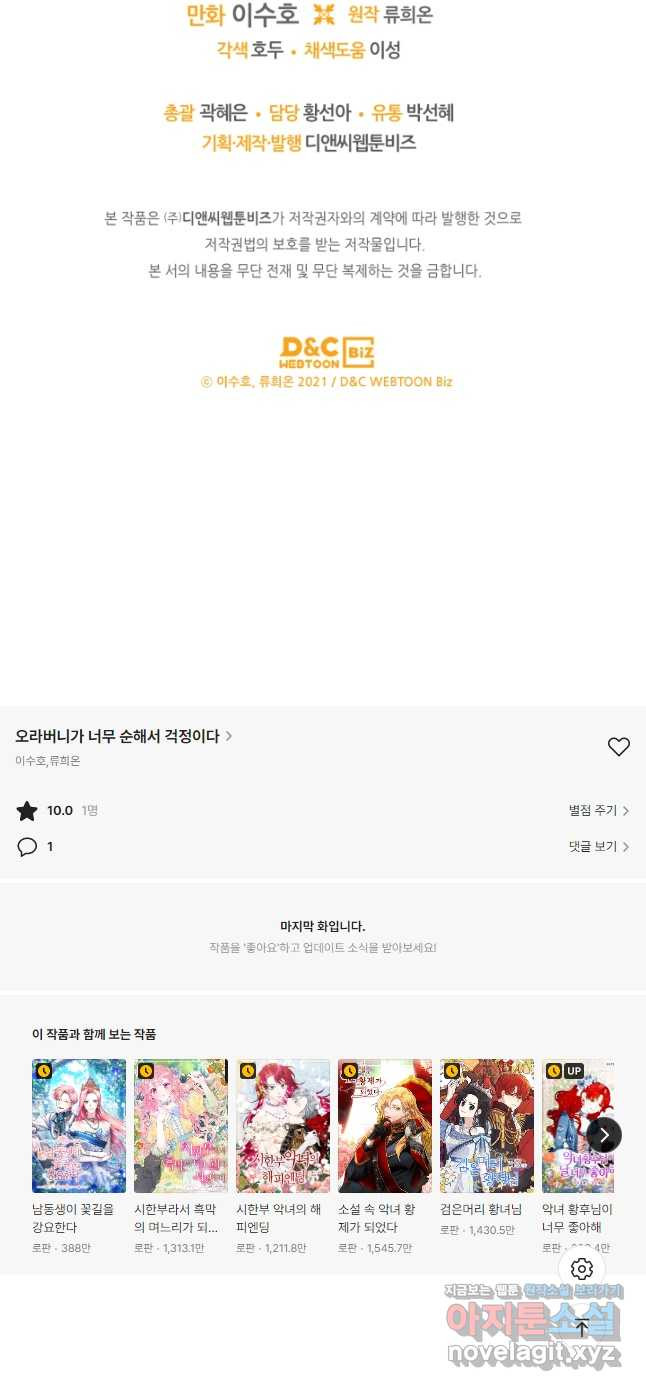
Task: Open the viewer settings gear
Action: pyautogui.click(x=581, y=1269)
